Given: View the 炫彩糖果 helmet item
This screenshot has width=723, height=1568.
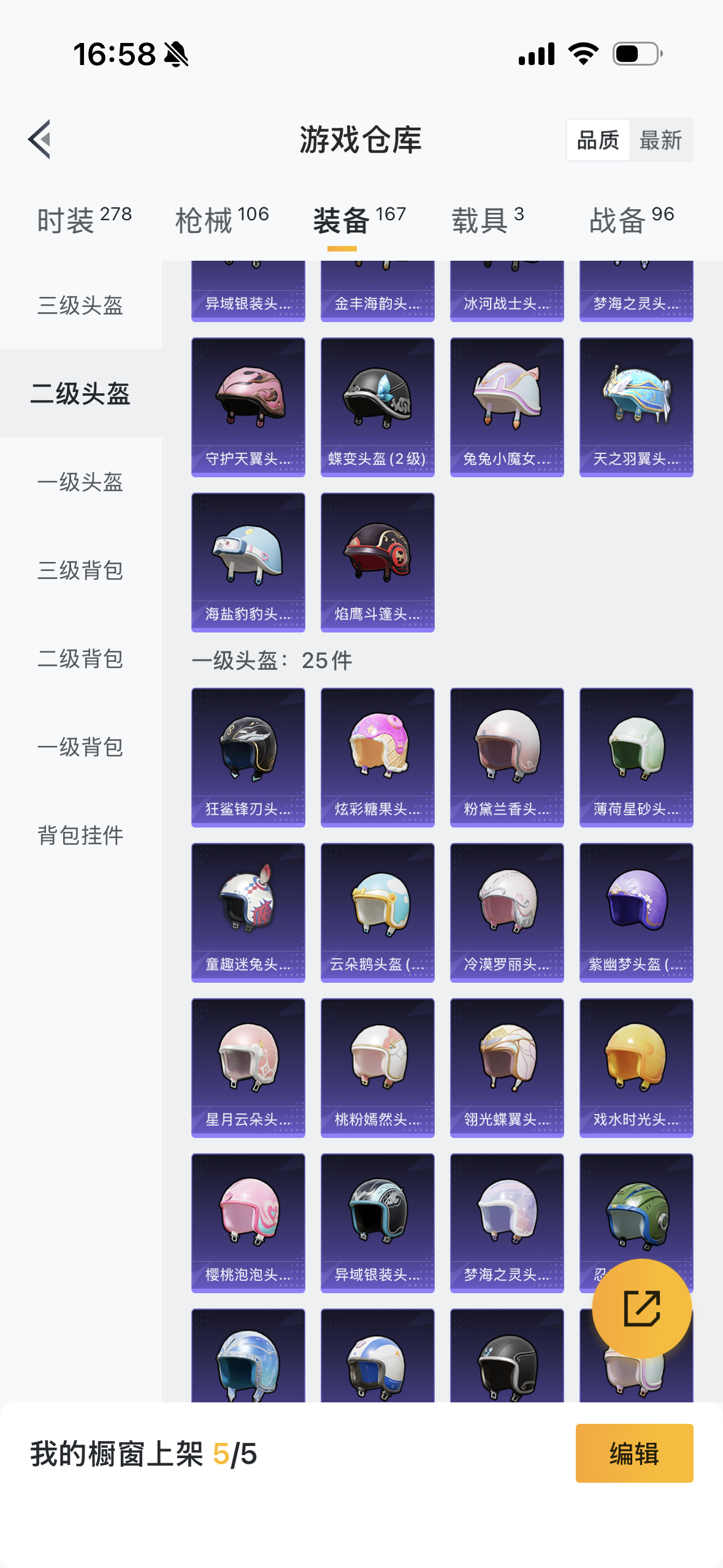Looking at the screenshot, I should tap(377, 757).
